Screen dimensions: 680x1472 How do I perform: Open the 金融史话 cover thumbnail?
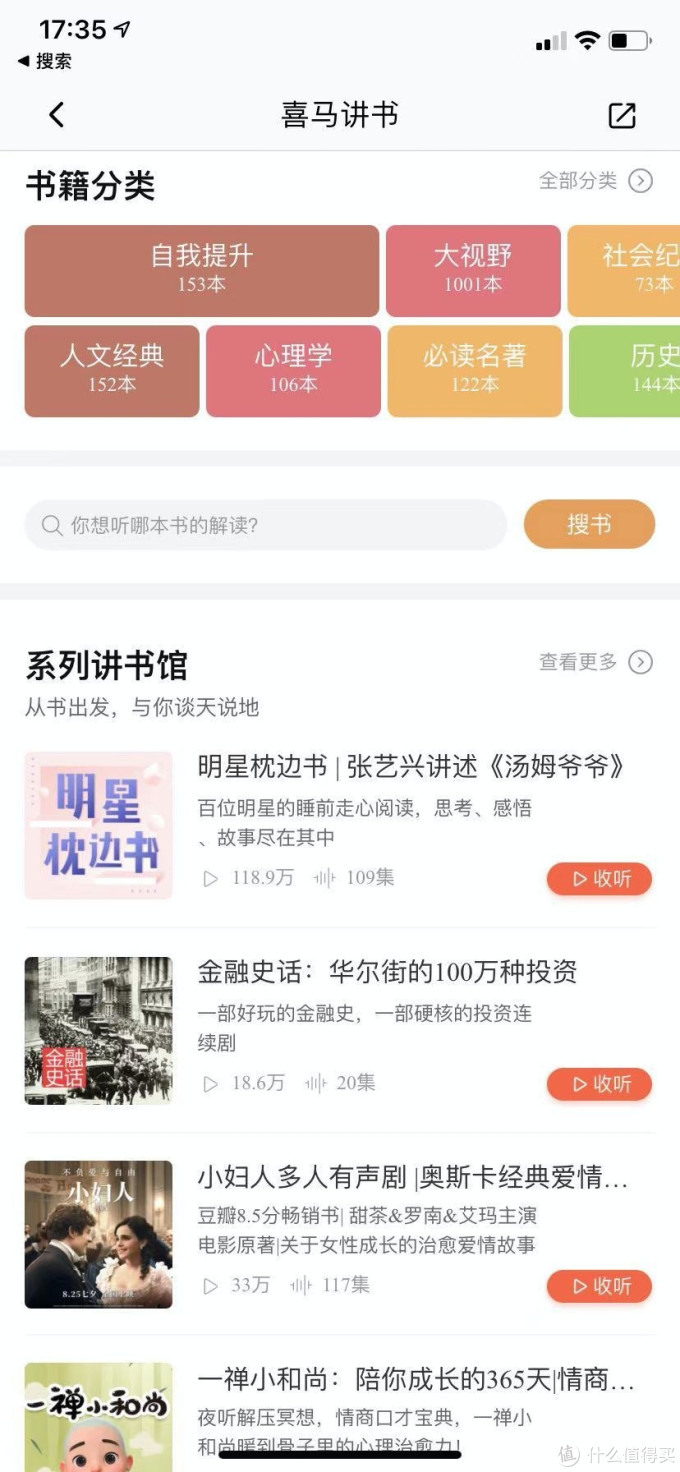click(x=98, y=1030)
